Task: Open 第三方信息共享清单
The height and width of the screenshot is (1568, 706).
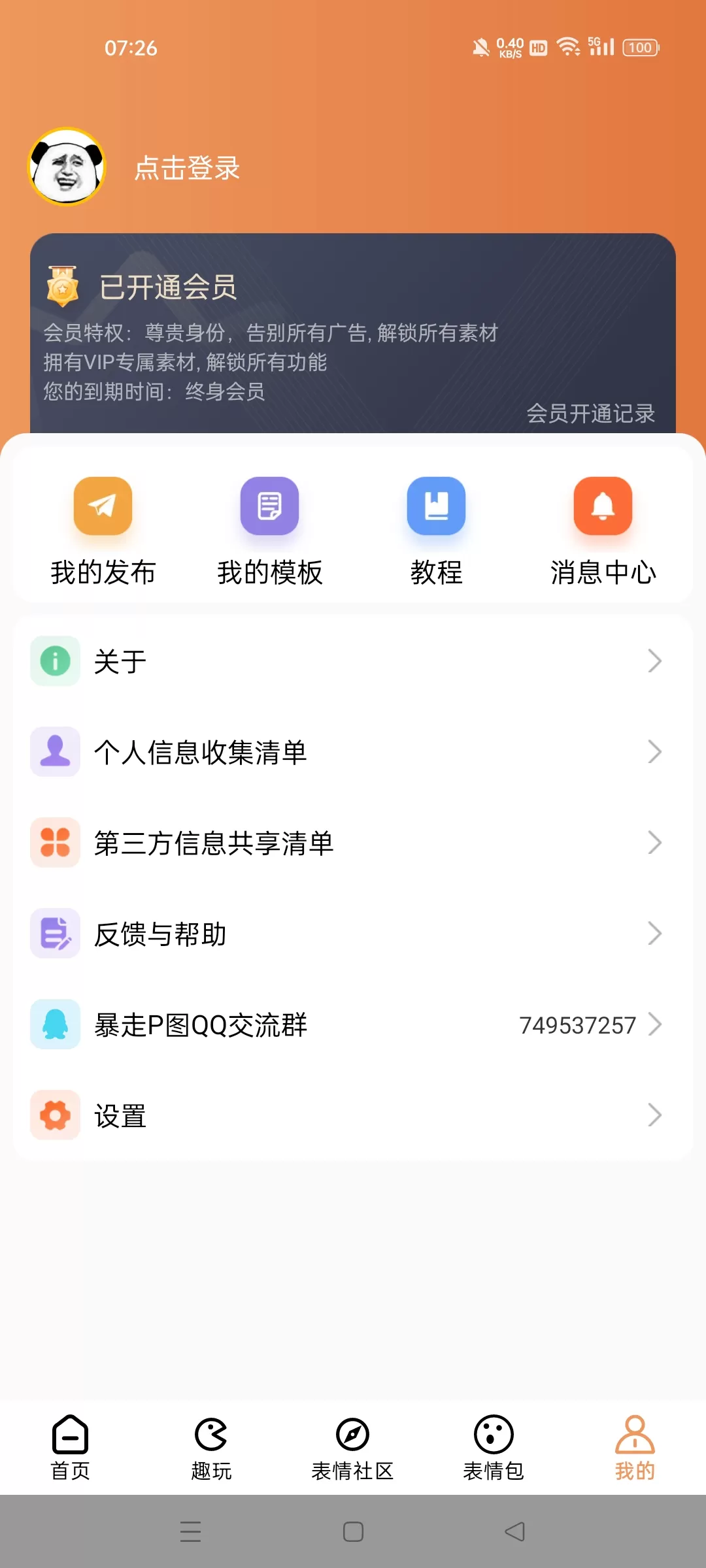Action: 353,843
